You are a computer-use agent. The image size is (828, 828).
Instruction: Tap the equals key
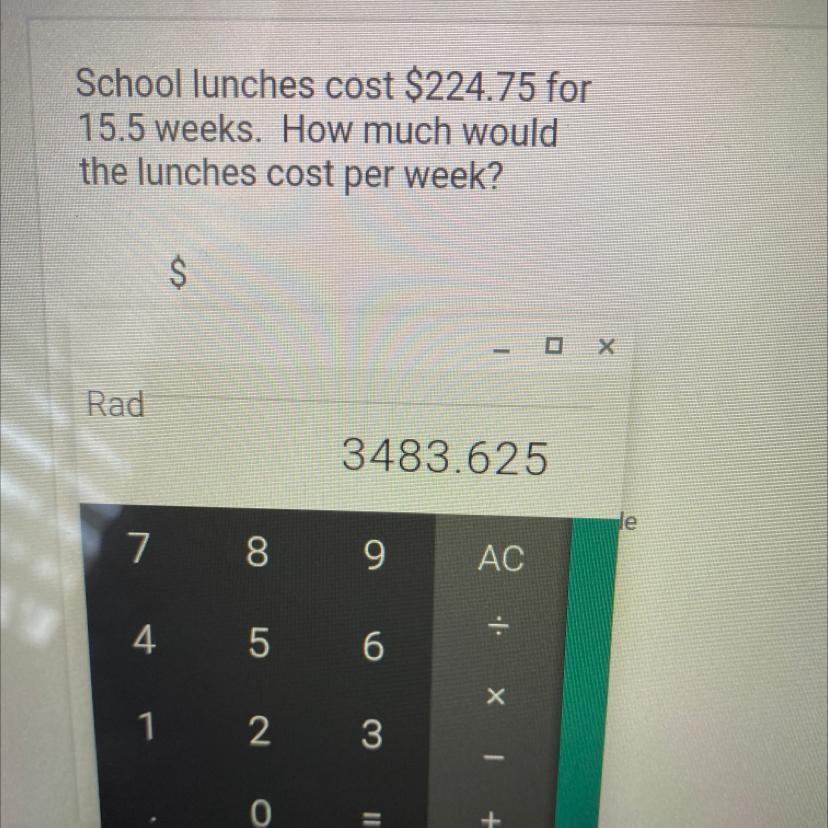(373, 817)
